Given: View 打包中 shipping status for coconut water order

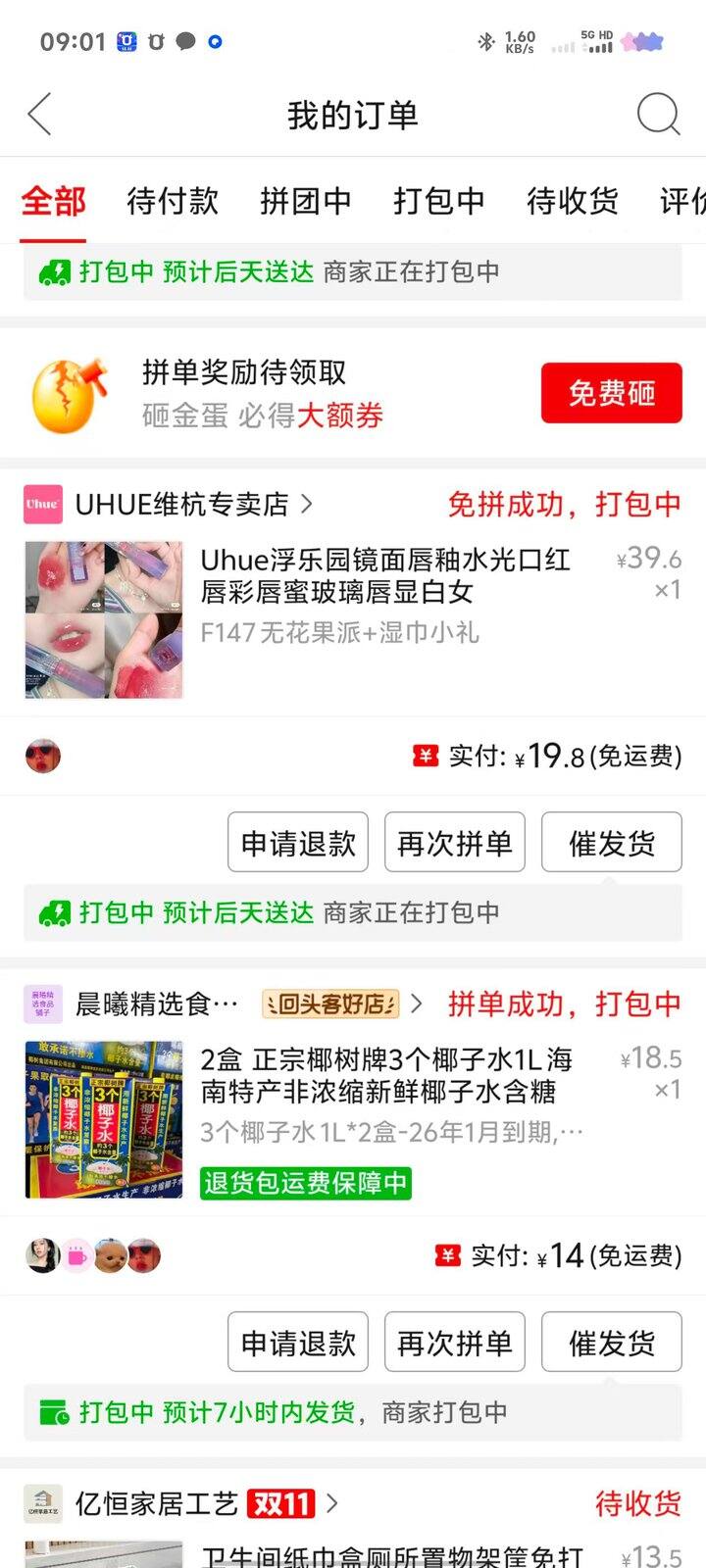Looking at the screenshot, I should [294, 1412].
